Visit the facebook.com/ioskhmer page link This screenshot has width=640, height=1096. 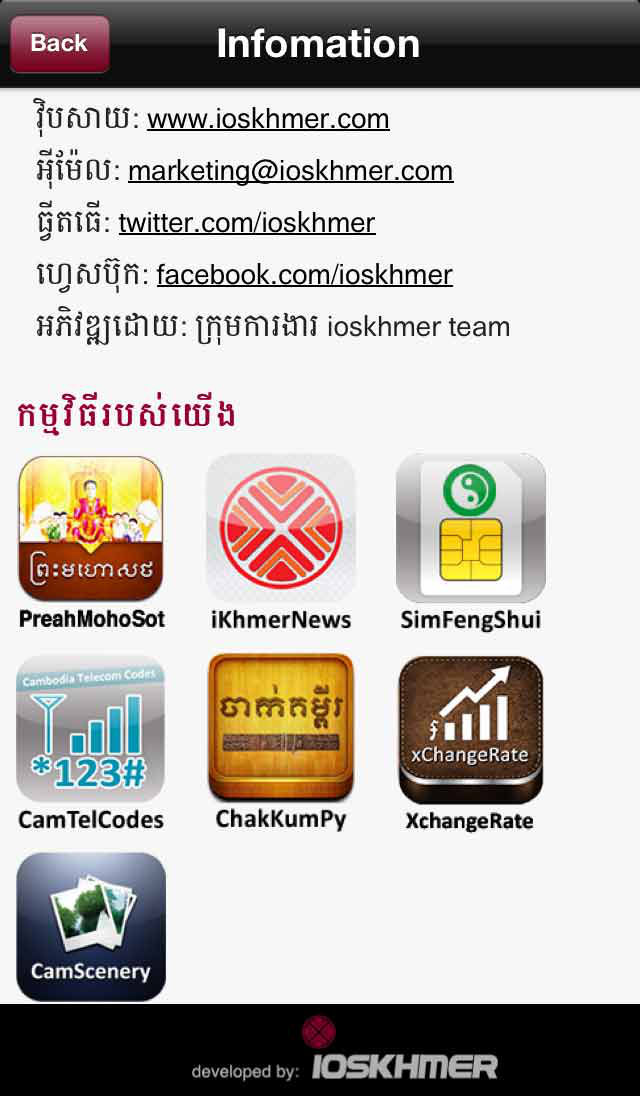305,275
